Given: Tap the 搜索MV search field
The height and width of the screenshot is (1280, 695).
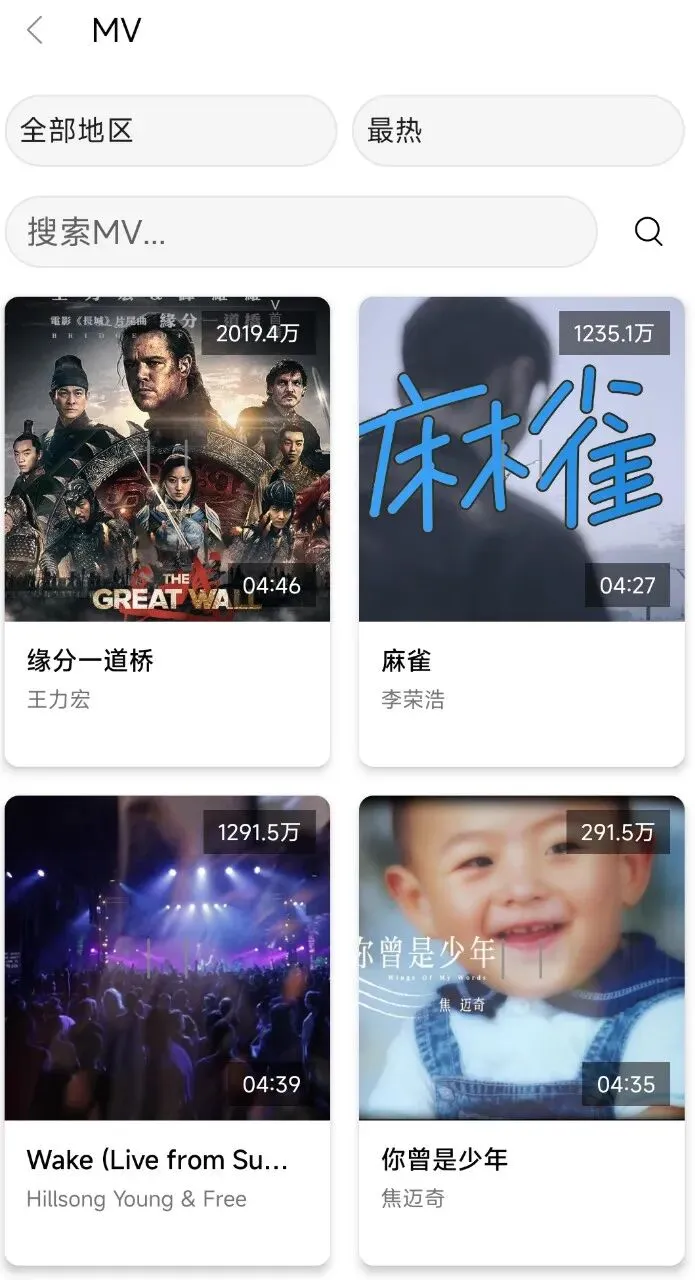Looking at the screenshot, I should click(x=300, y=232).
